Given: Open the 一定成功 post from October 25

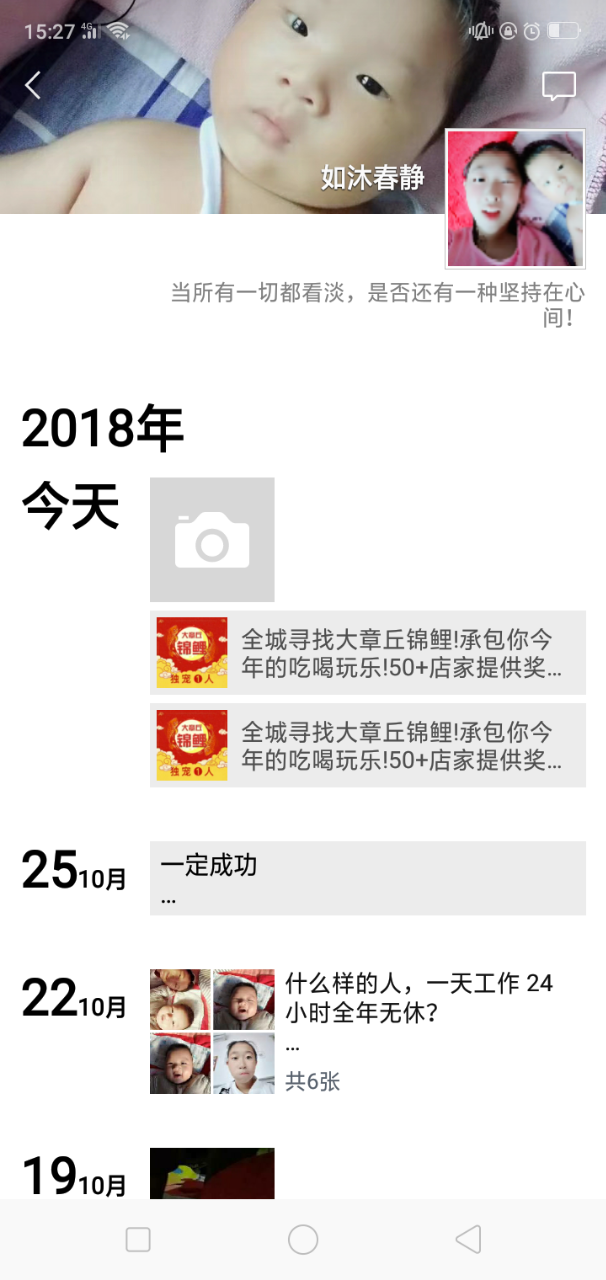Looking at the screenshot, I should pyautogui.click(x=368, y=878).
